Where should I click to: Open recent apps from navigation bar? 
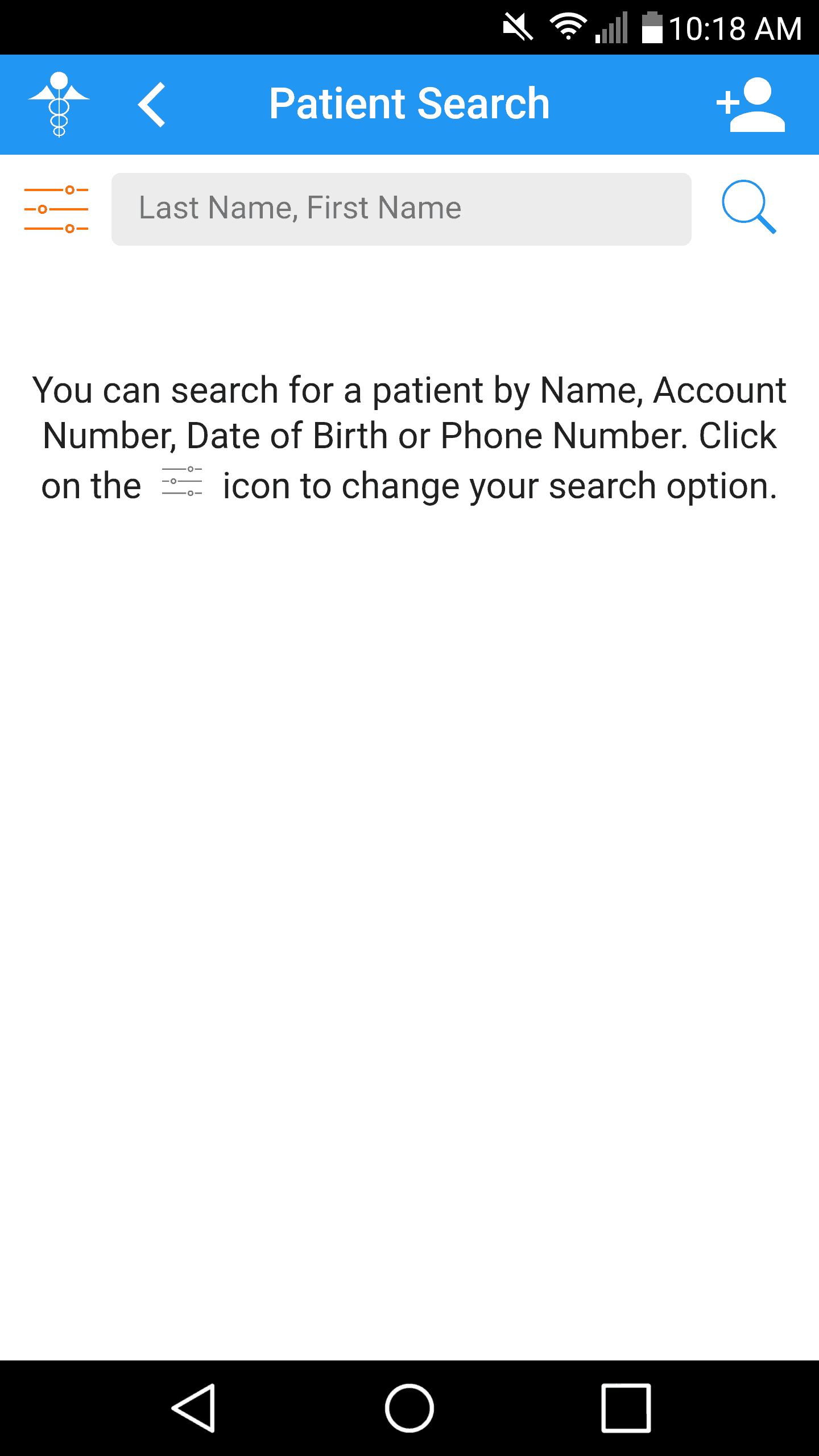point(626,1408)
